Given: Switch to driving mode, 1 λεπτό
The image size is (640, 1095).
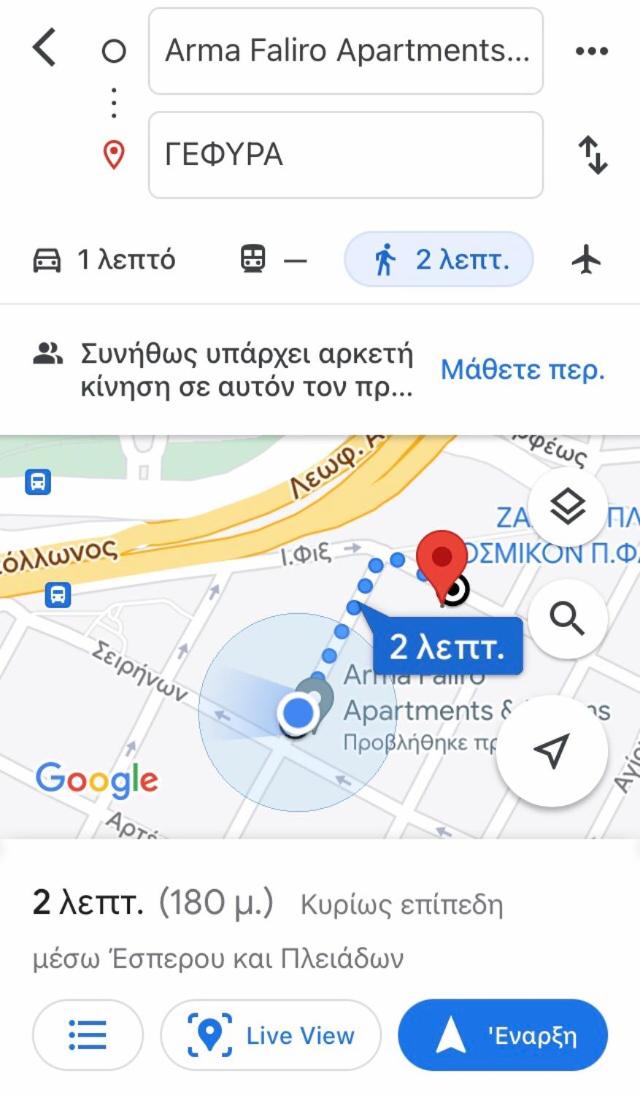Looking at the screenshot, I should coord(104,260).
